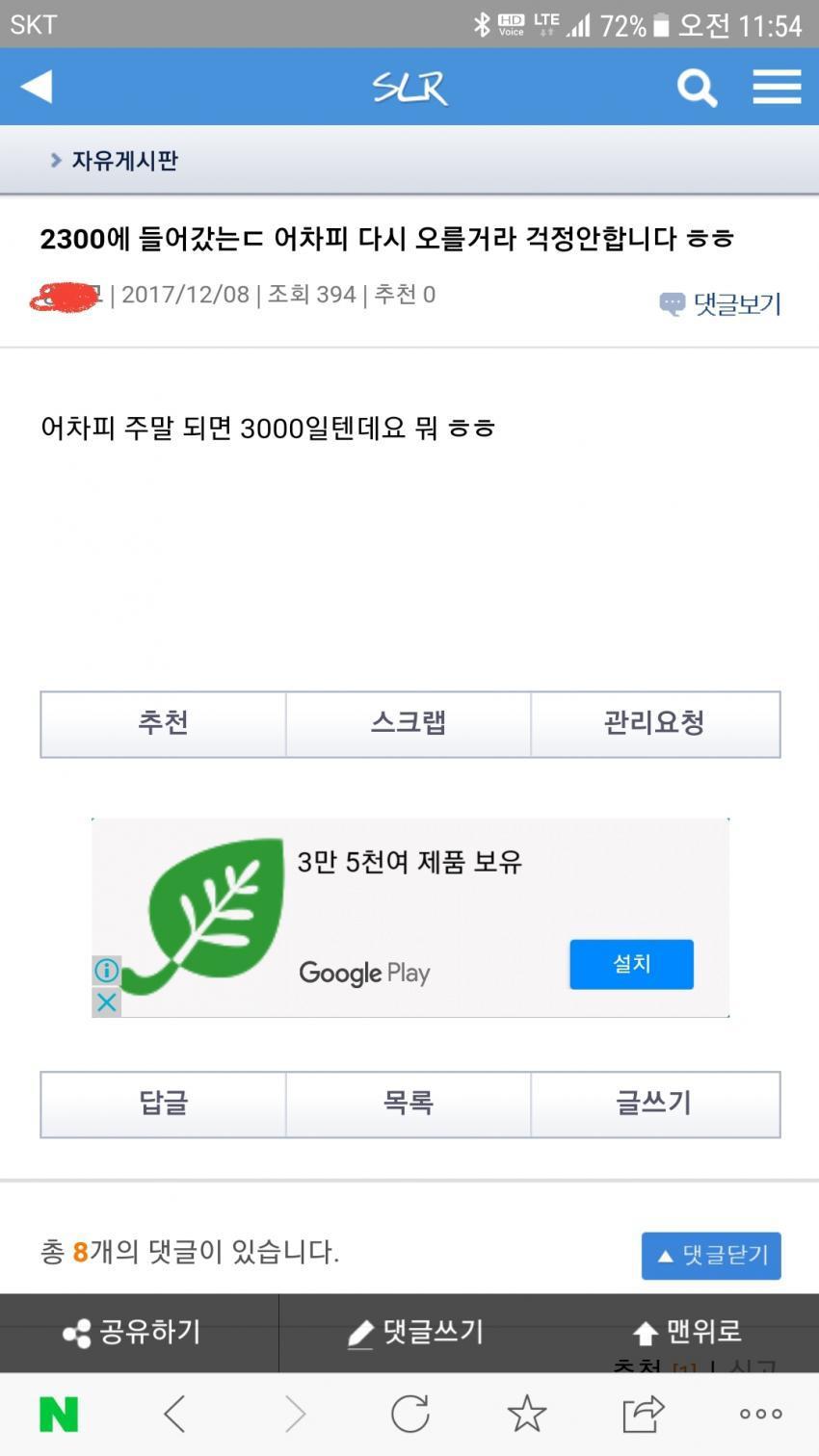
Task: Tap 댓글보기 to view comments
Action: [x=721, y=304]
